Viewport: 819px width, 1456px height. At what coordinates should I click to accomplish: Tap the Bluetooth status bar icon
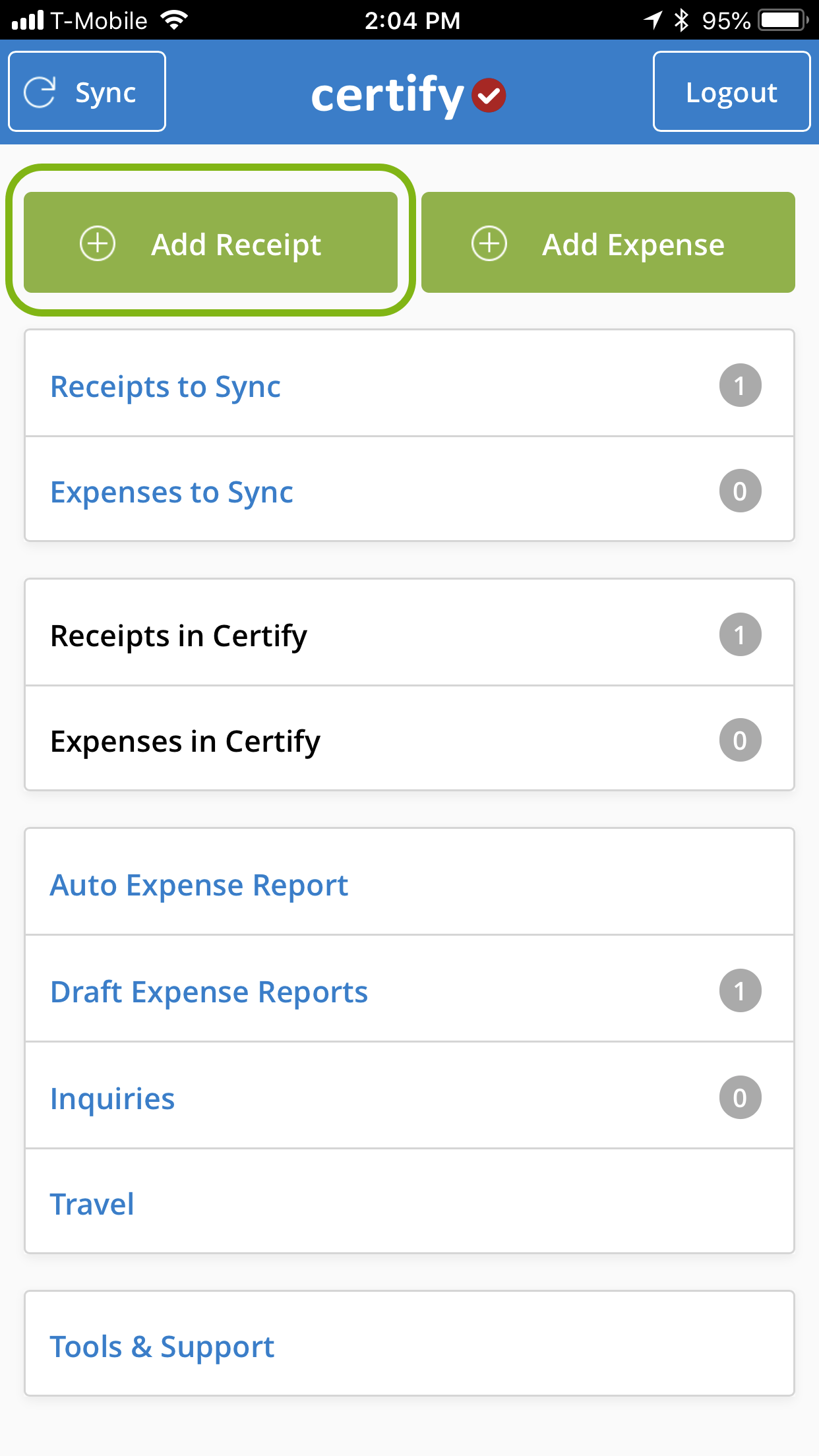(679, 20)
